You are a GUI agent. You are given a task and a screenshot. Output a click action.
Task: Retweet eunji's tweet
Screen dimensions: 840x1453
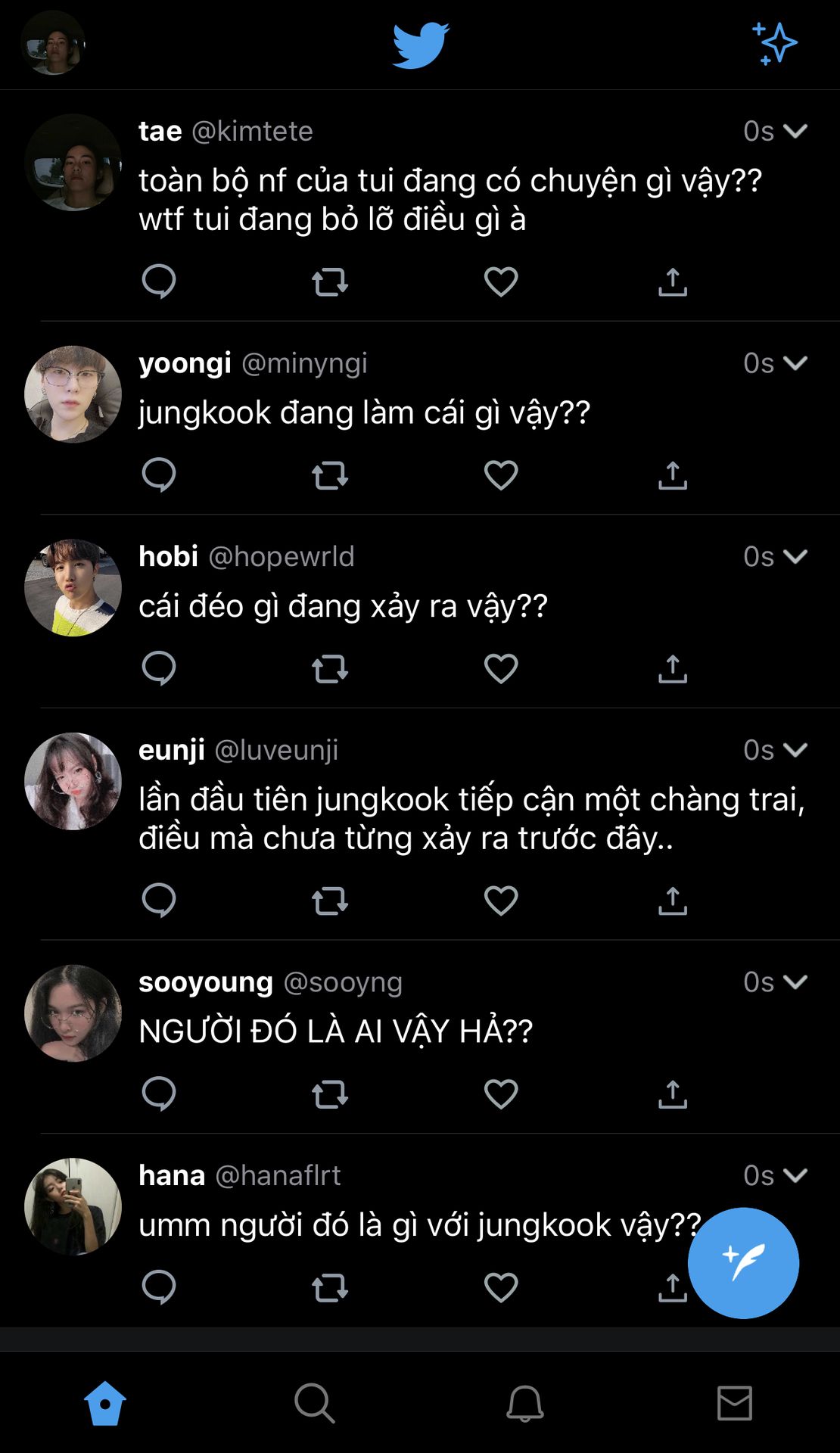coord(330,901)
